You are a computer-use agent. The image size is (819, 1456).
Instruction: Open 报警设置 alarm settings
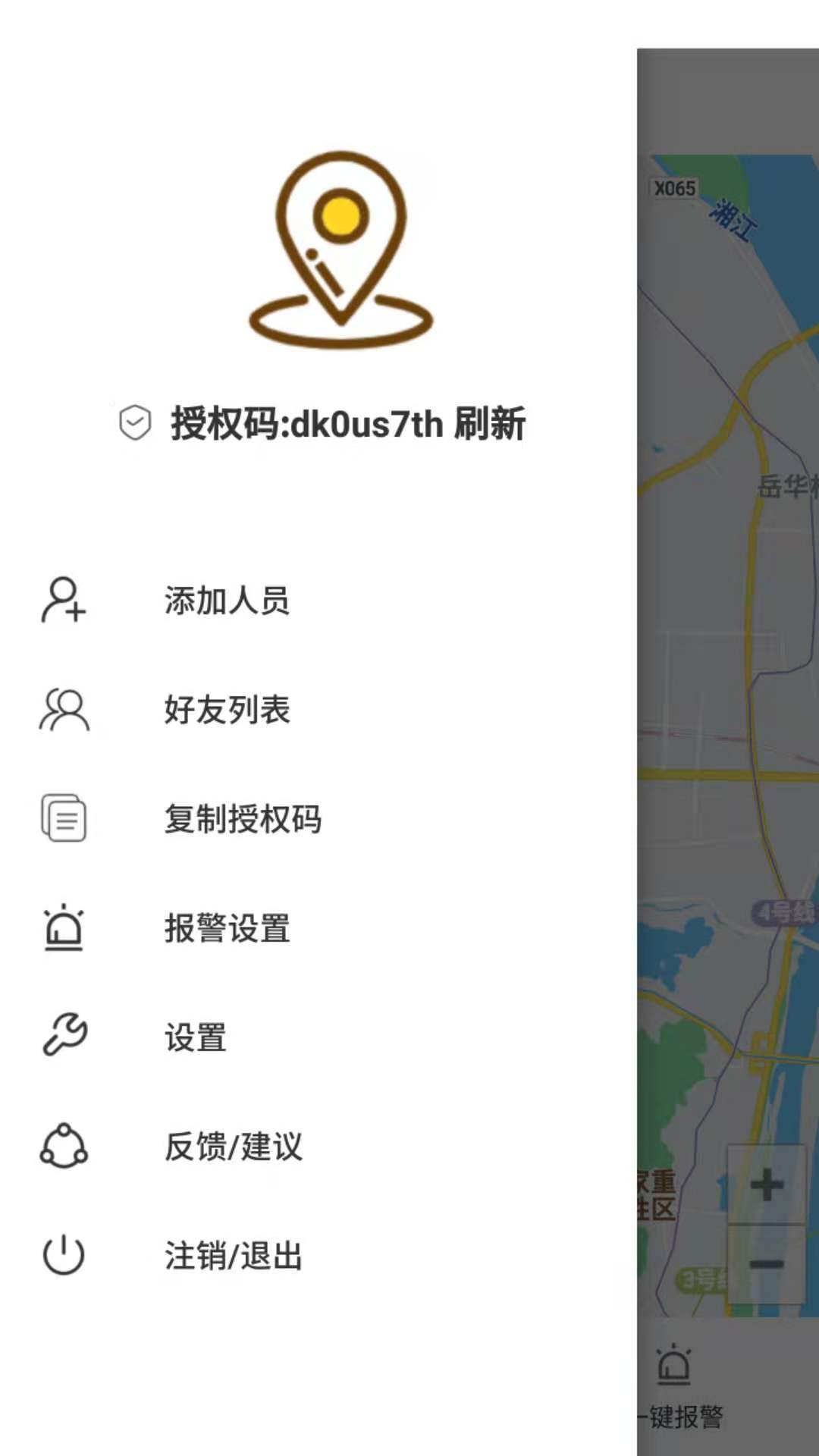(318, 928)
